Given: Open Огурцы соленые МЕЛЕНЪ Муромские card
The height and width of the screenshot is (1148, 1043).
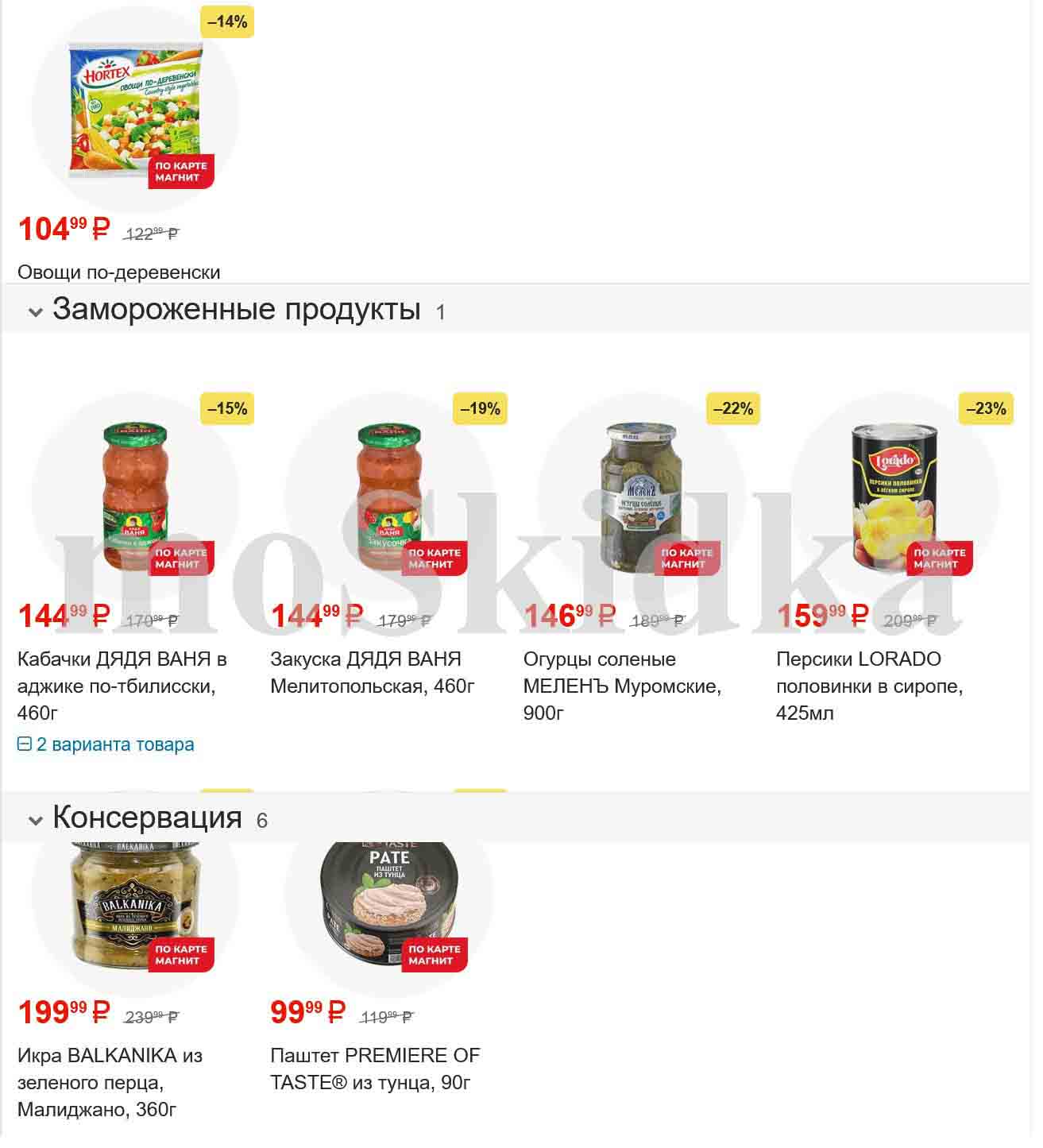Looking at the screenshot, I should [x=641, y=498].
